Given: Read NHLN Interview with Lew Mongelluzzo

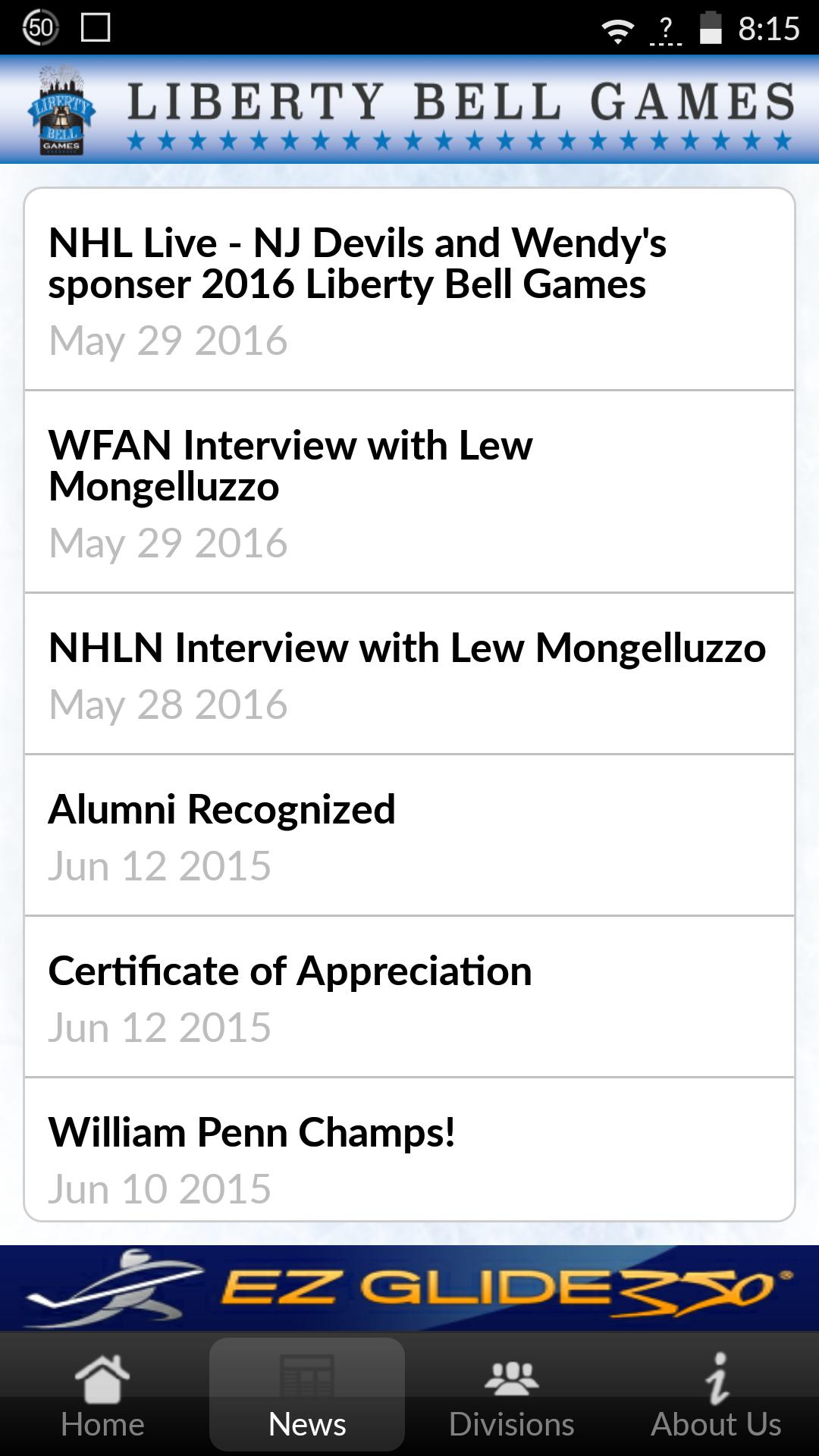Looking at the screenshot, I should [x=409, y=673].
